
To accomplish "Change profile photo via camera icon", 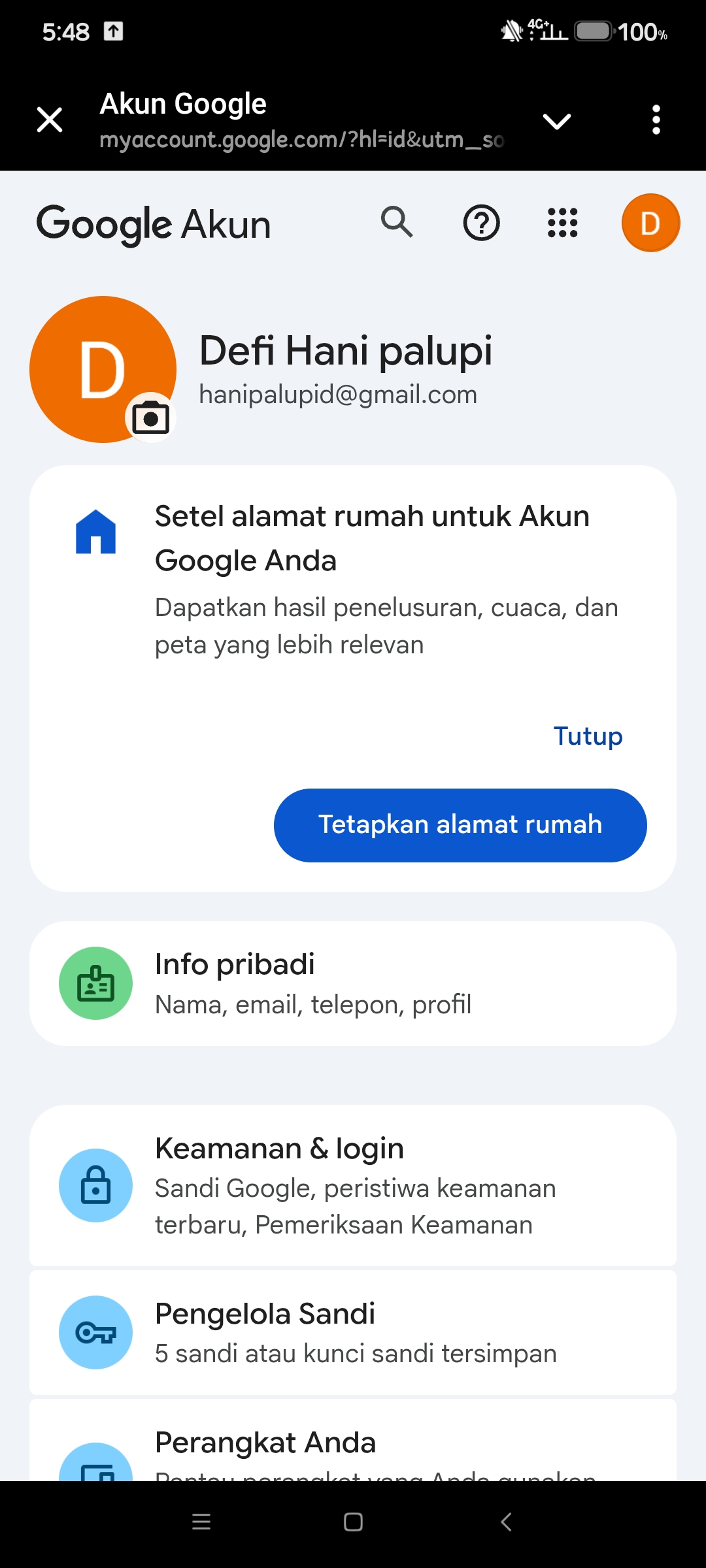I will (x=151, y=417).
